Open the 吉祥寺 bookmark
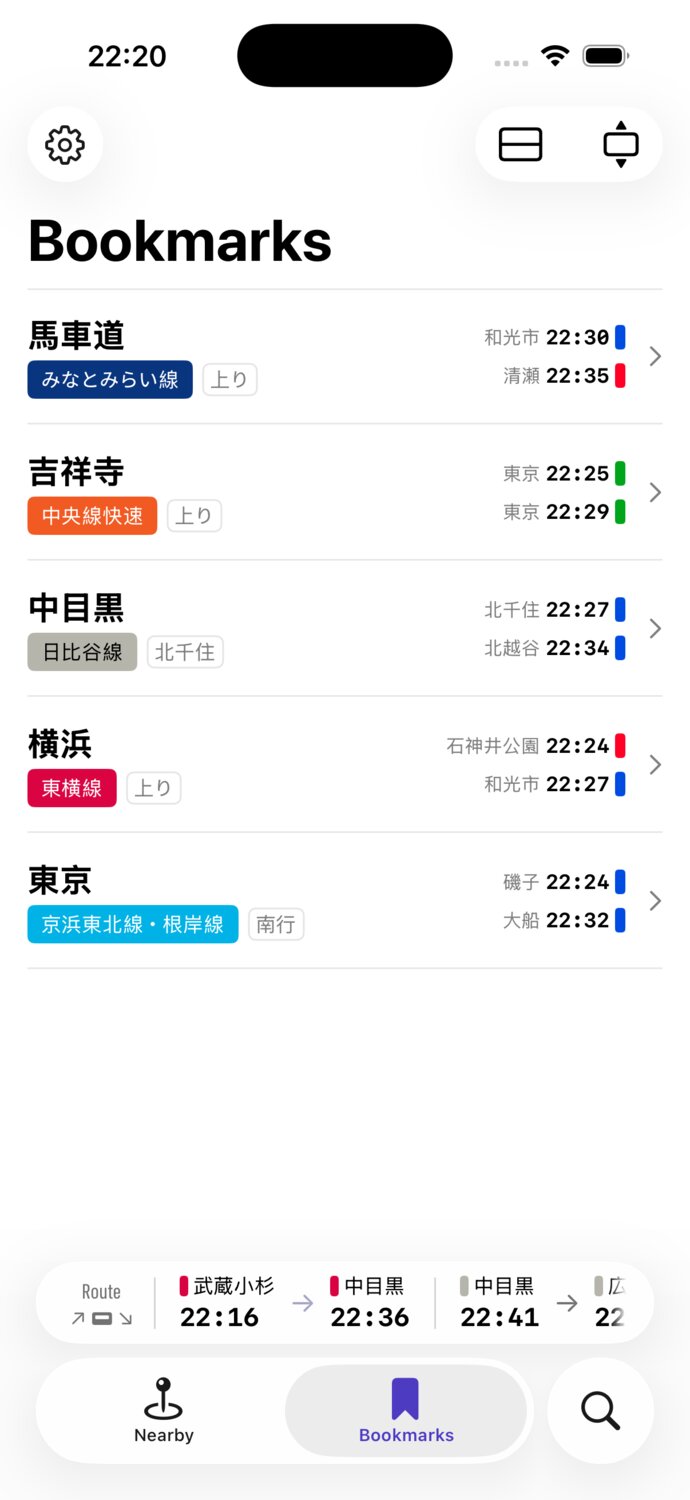Screen dimensions: 690x1500 pyautogui.click(x=344, y=492)
